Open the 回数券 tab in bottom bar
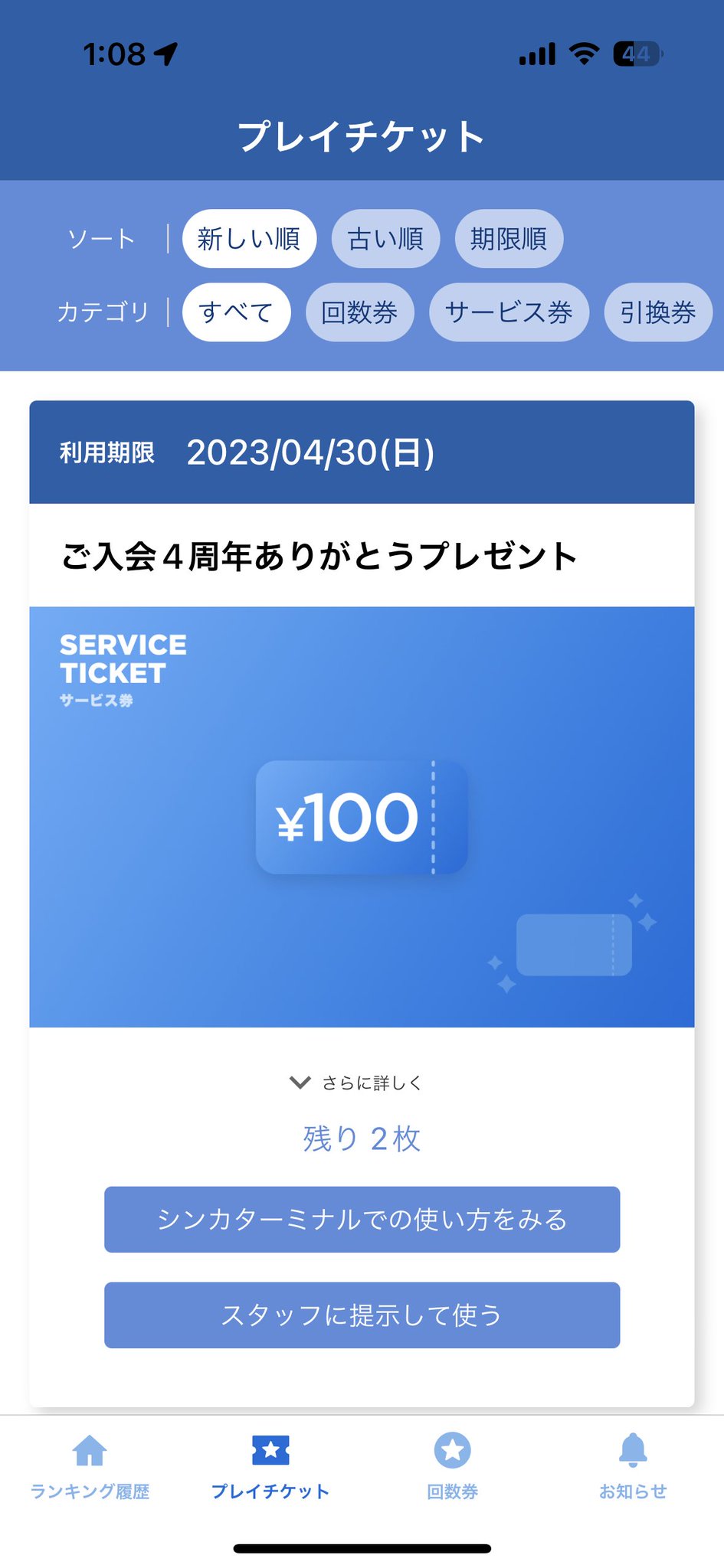724x1568 pixels. [452, 1467]
